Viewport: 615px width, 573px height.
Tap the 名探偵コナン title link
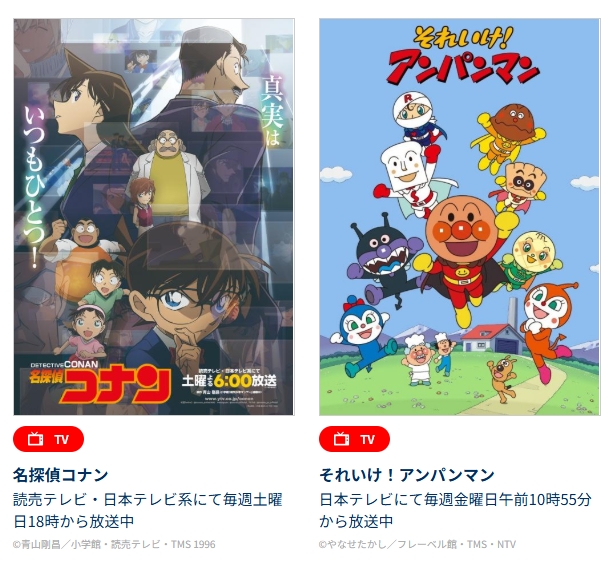(x=61, y=474)
